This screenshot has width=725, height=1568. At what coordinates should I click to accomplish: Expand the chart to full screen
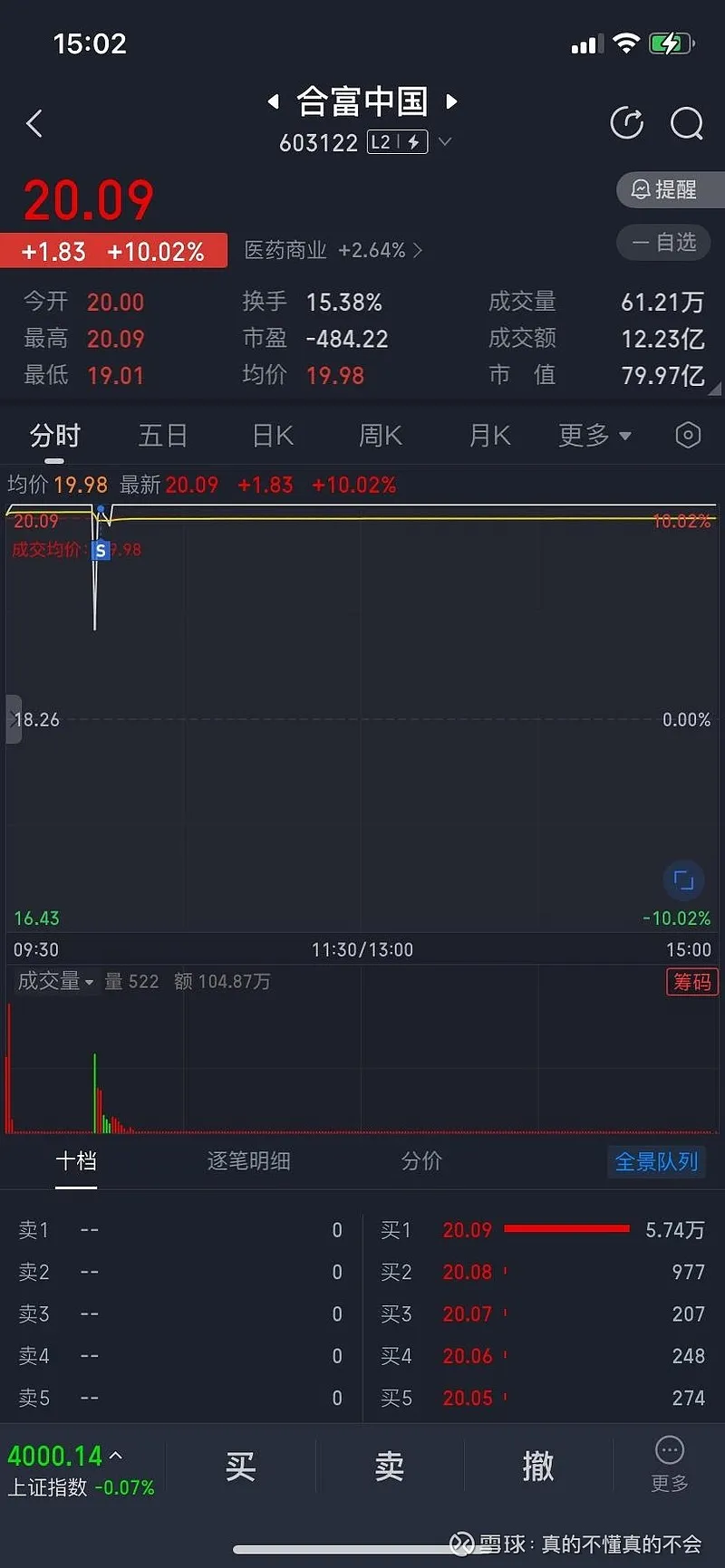pos(683,880)
